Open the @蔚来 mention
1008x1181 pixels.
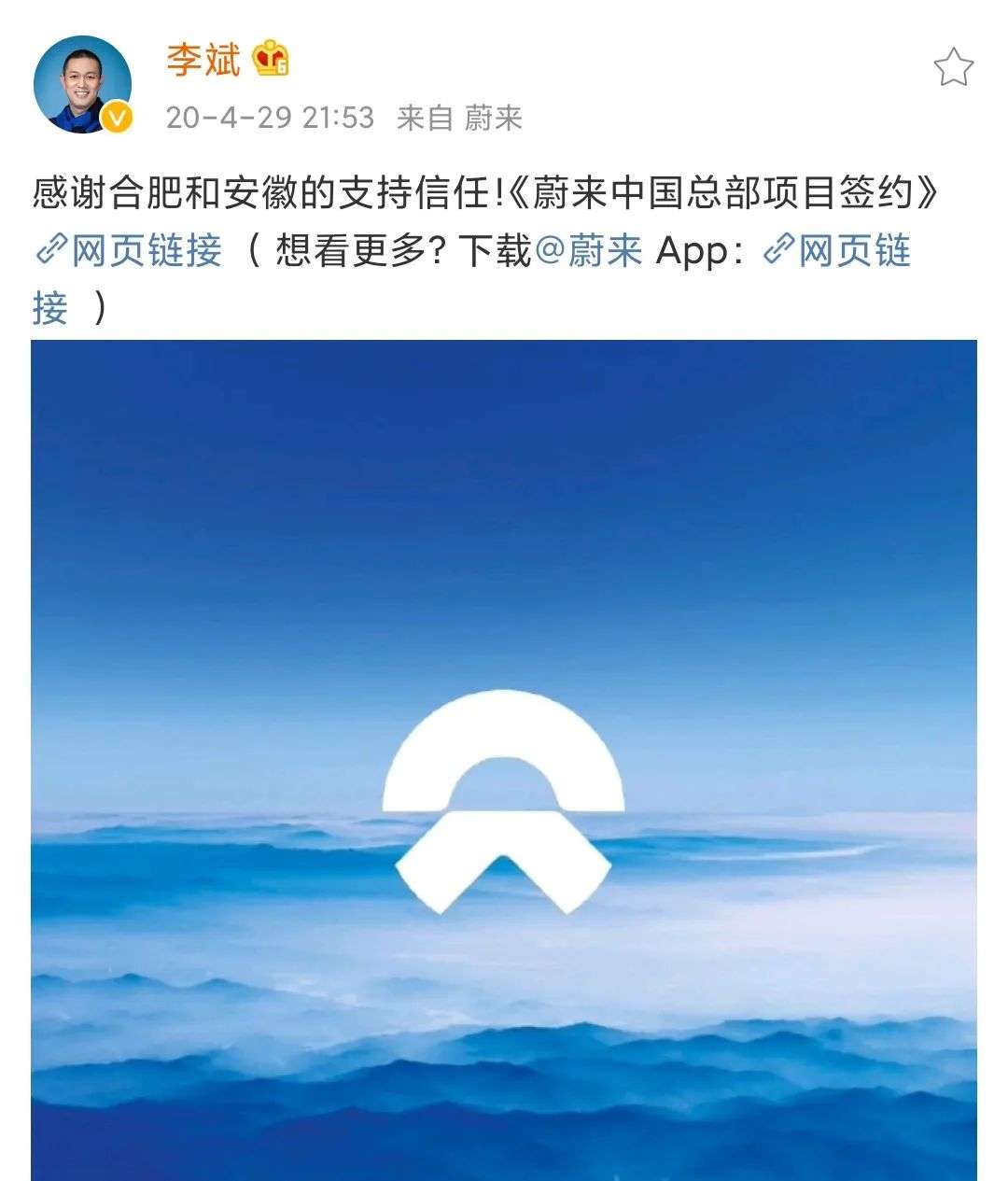[x=589, y=250]
